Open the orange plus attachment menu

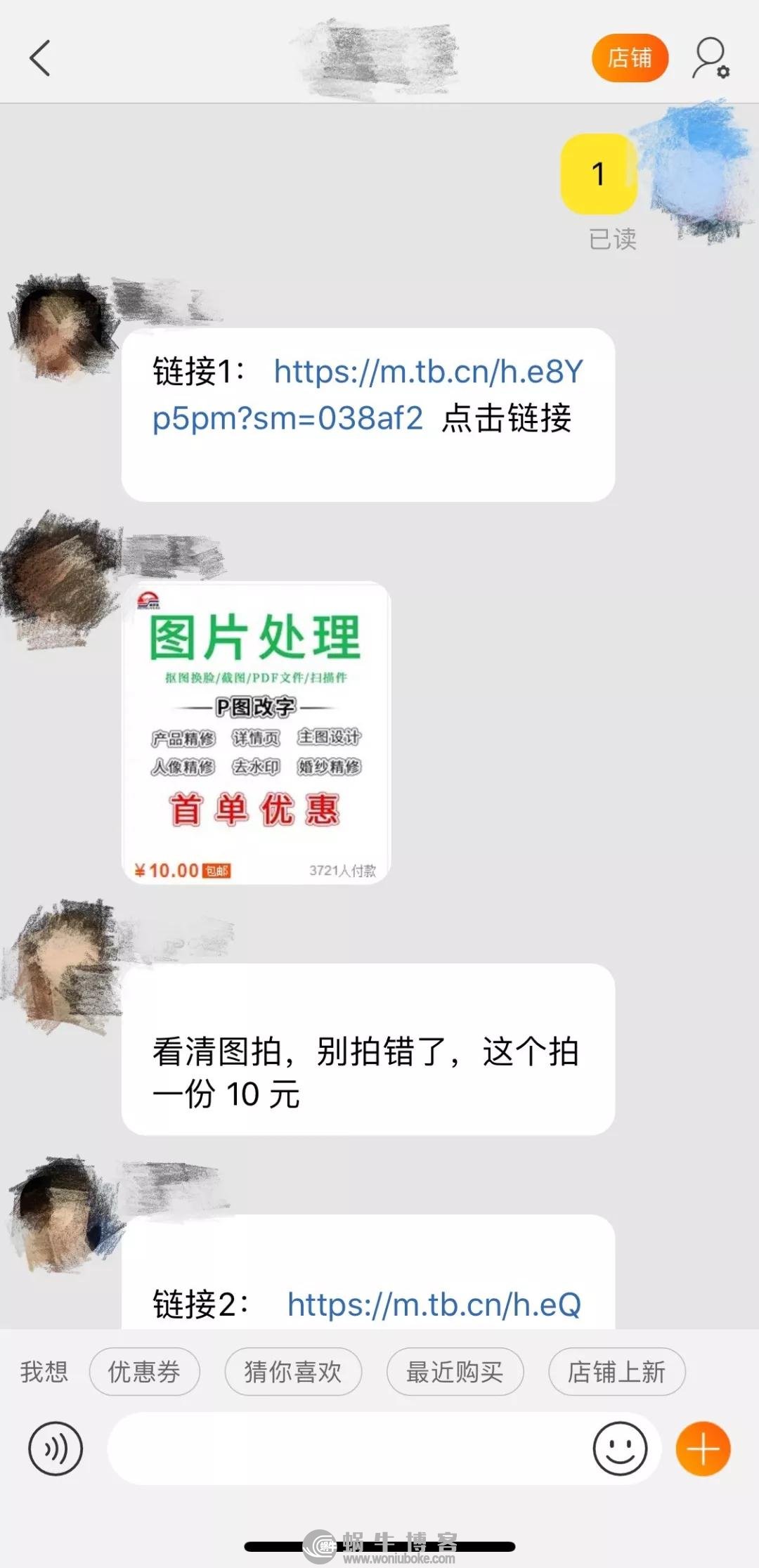point(703,1449)
